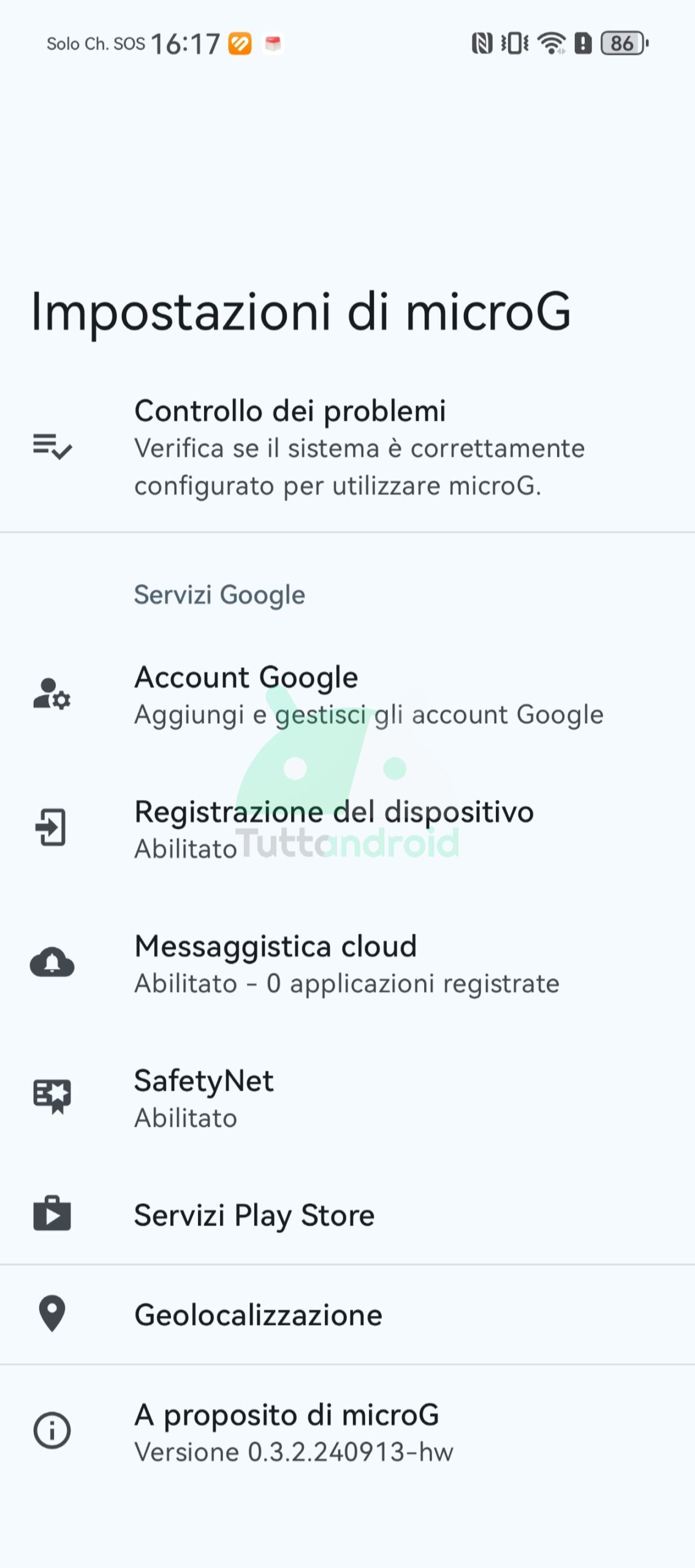
Task: Open Geolocalizzazione settings
Action: click(x=347, y=1314)
